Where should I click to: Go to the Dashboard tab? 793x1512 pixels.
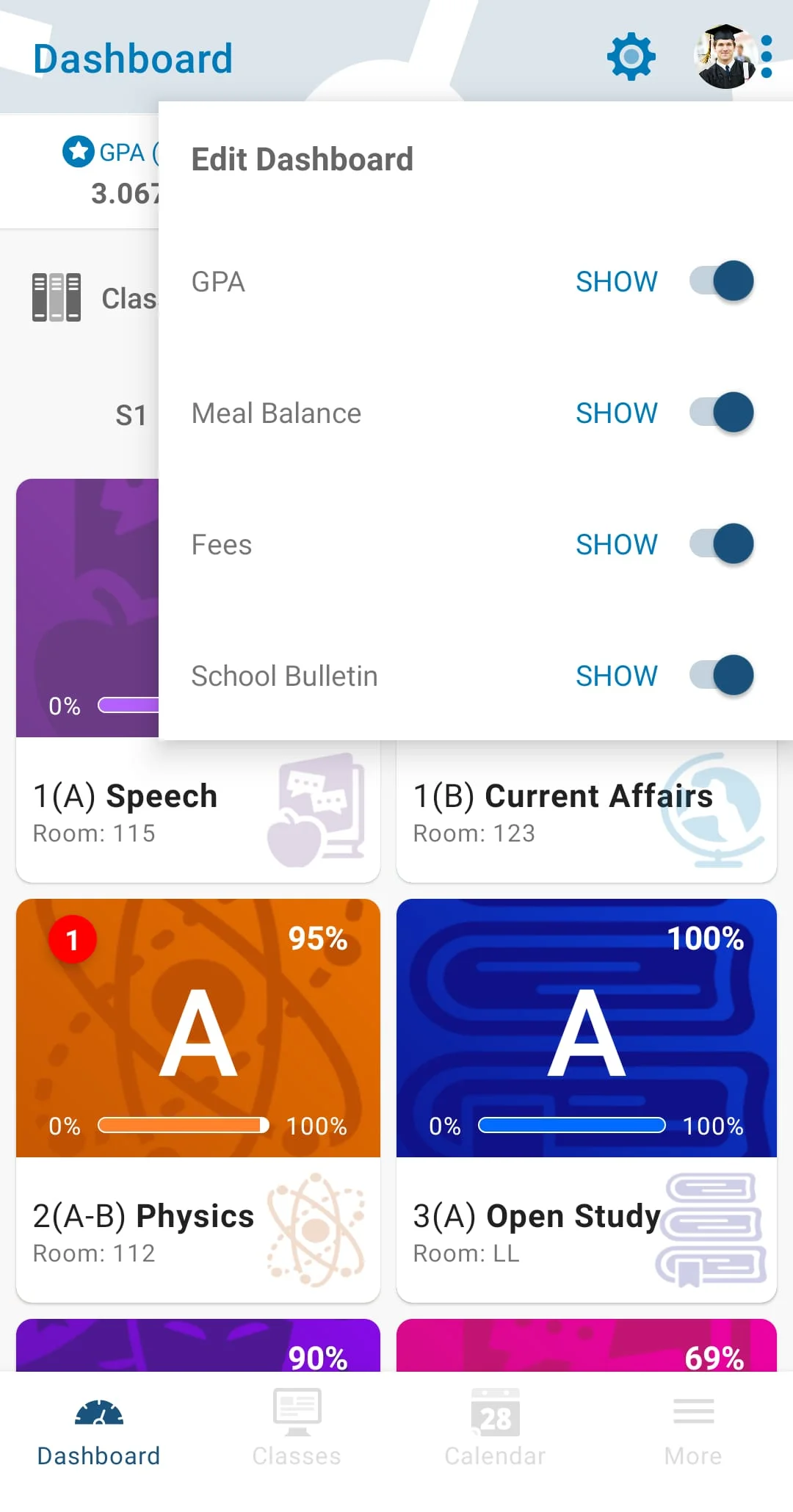pos(99,1432)
